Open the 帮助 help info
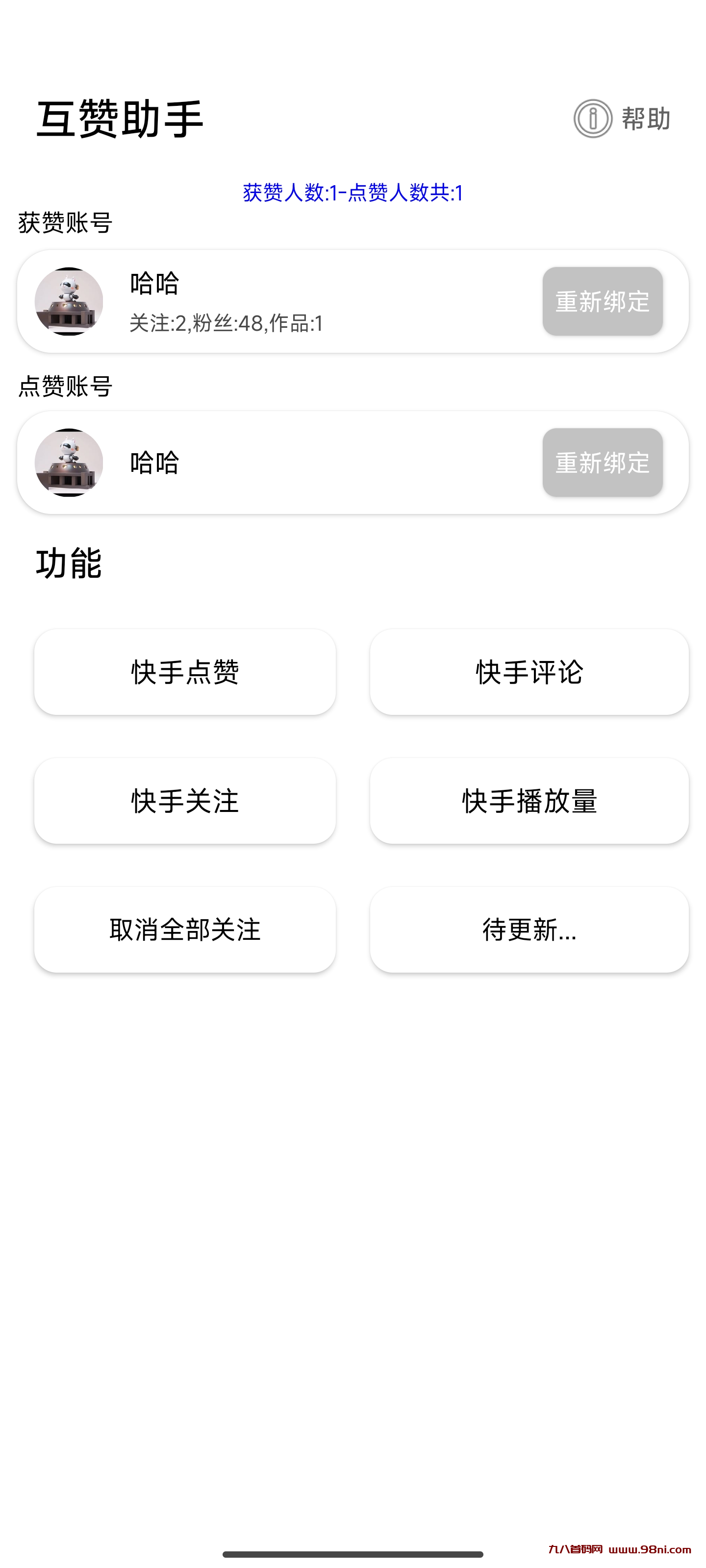 click(x=622, y=119)
